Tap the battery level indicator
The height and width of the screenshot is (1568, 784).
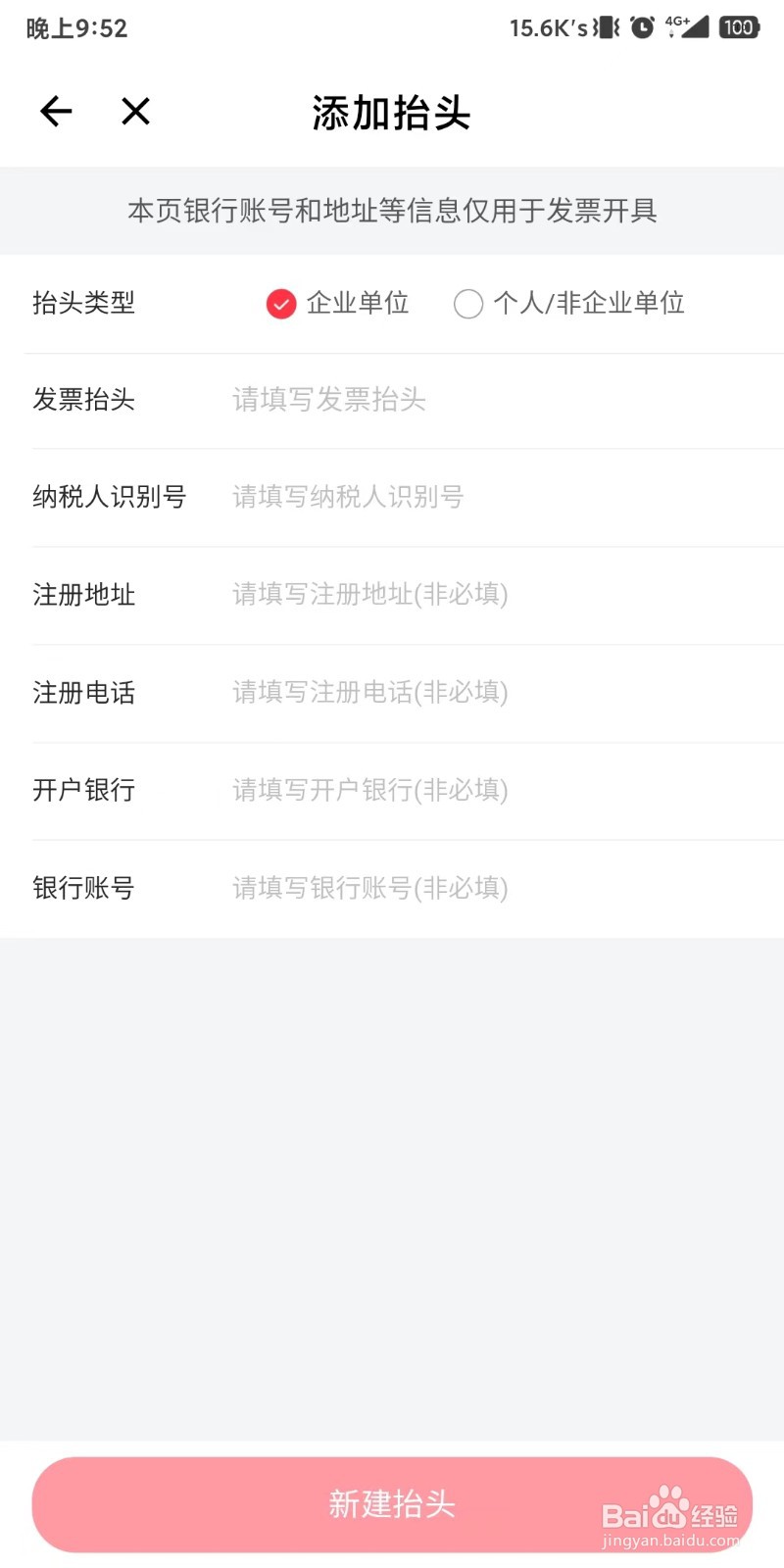click(x=740, y=26)
